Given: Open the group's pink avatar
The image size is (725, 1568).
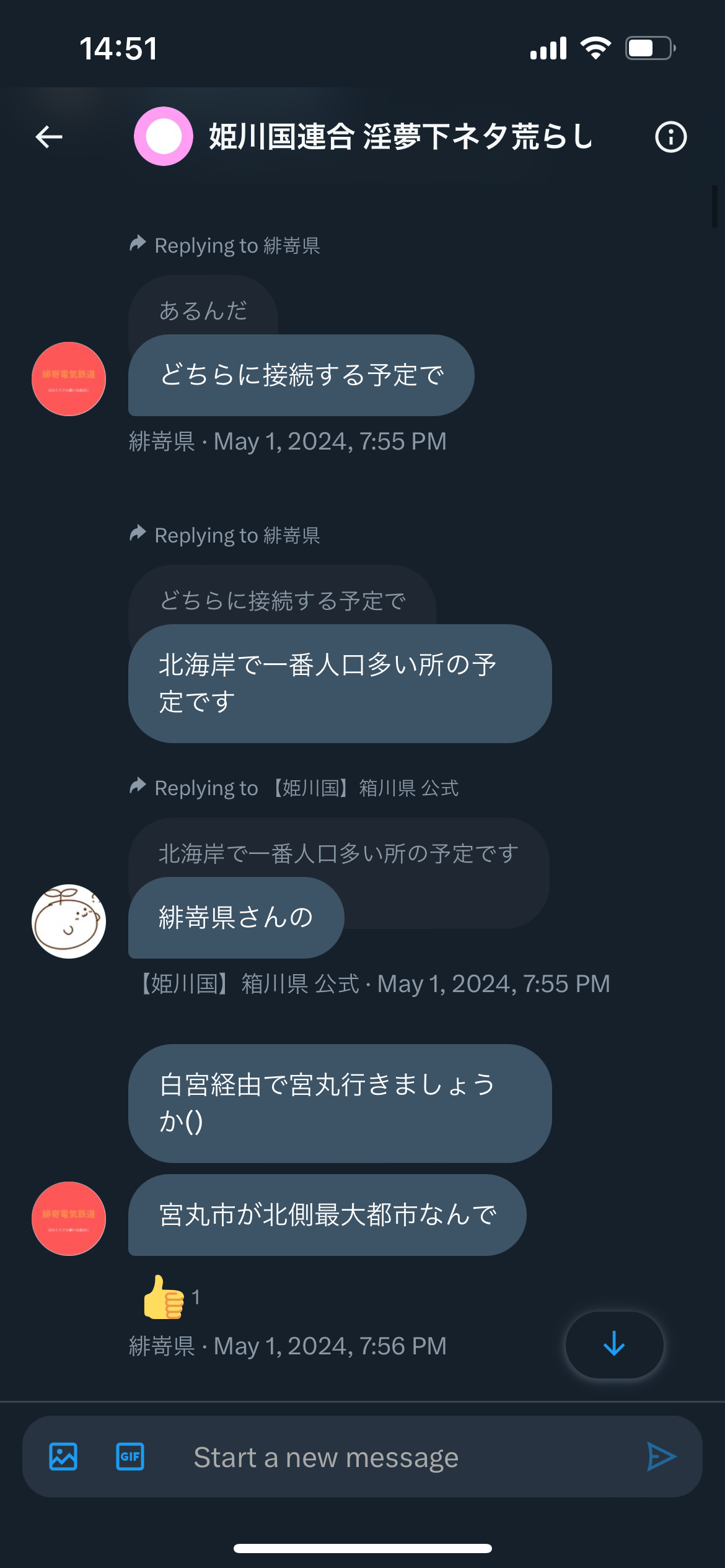Looking at the screenshot, I should click(164, 136).
